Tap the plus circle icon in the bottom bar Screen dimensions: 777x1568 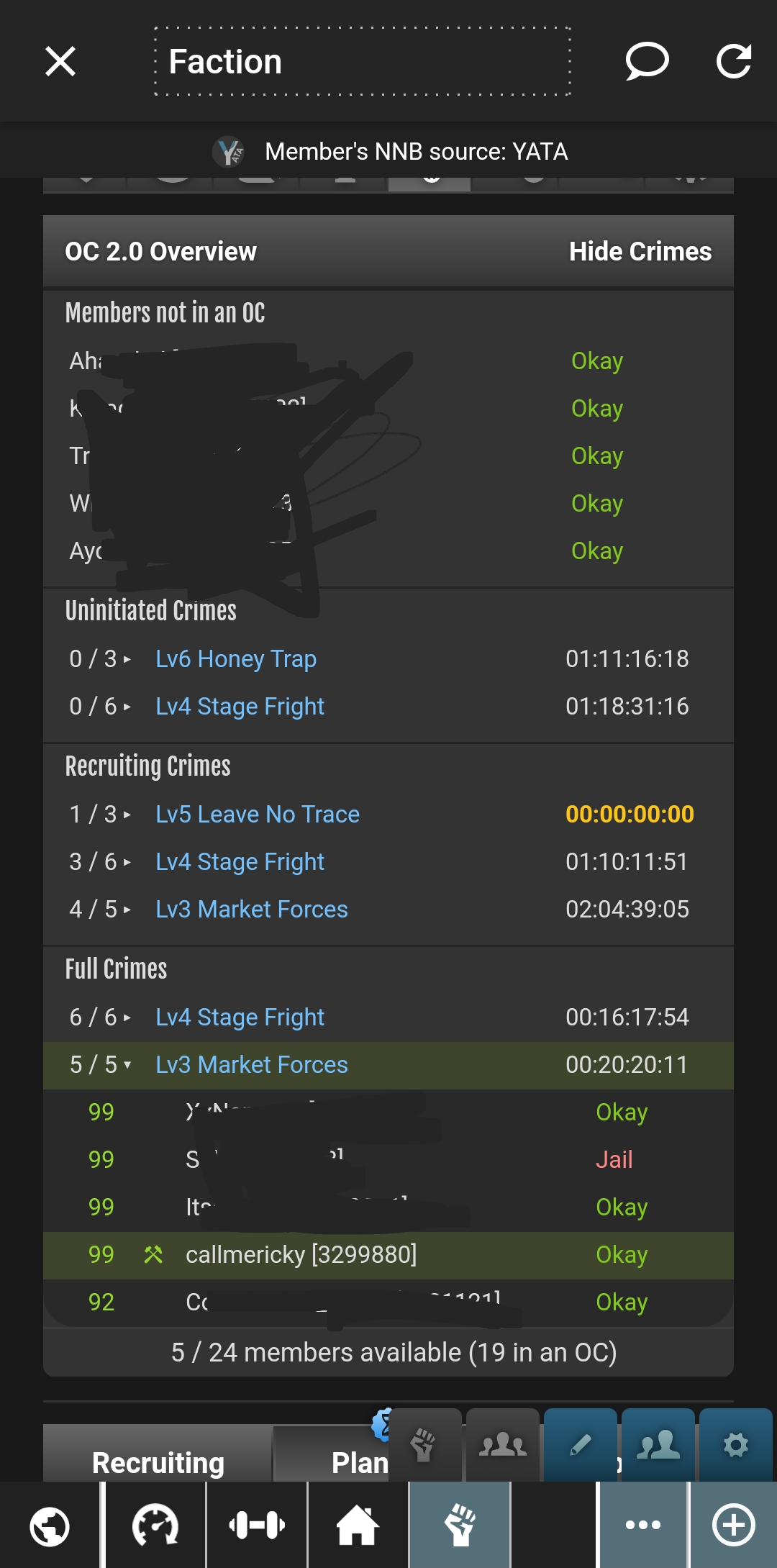(x=734, y=1525)
